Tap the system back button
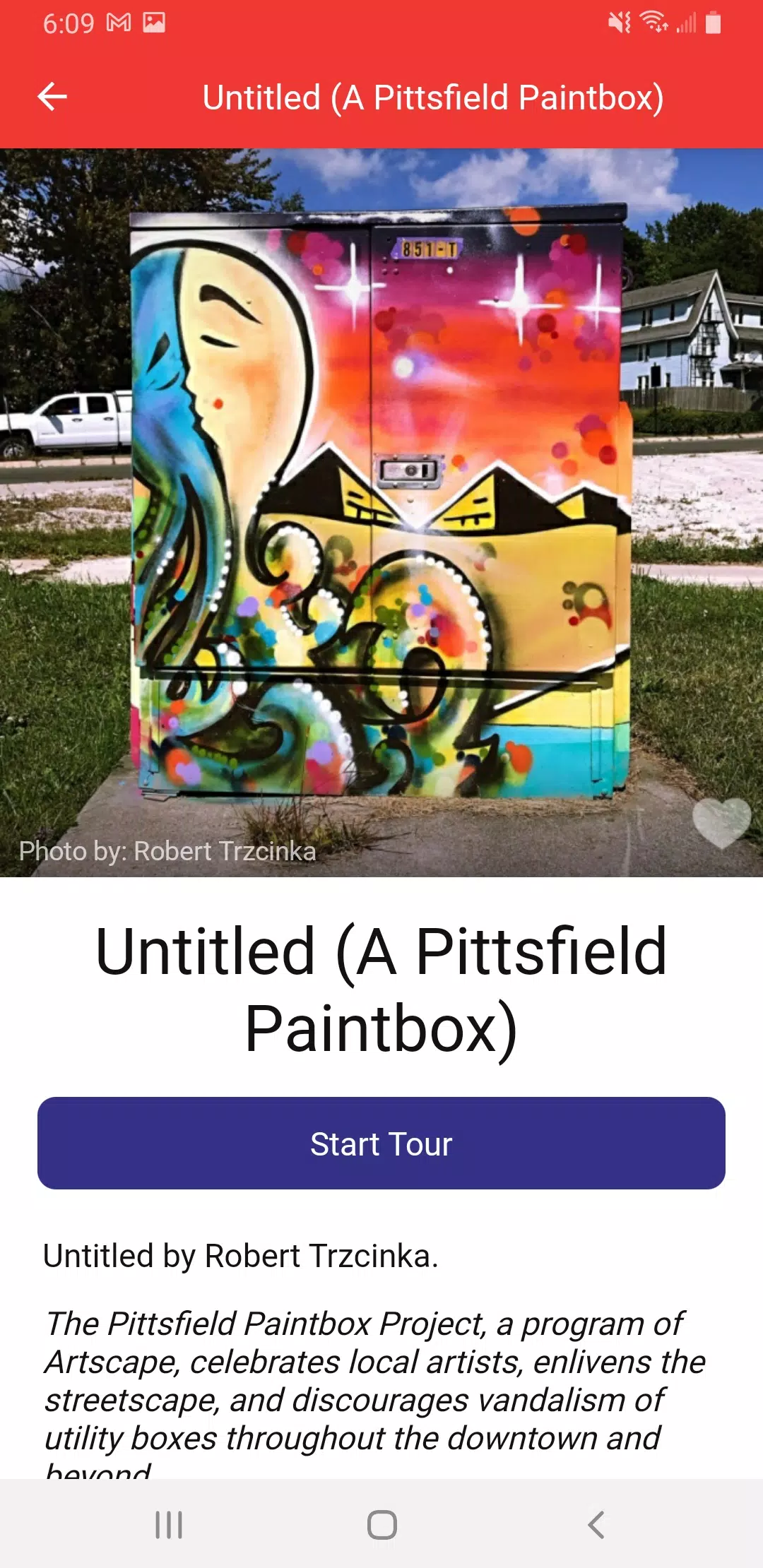The height and width of the screenshot is (1568, 763). tap(596, 1525)
